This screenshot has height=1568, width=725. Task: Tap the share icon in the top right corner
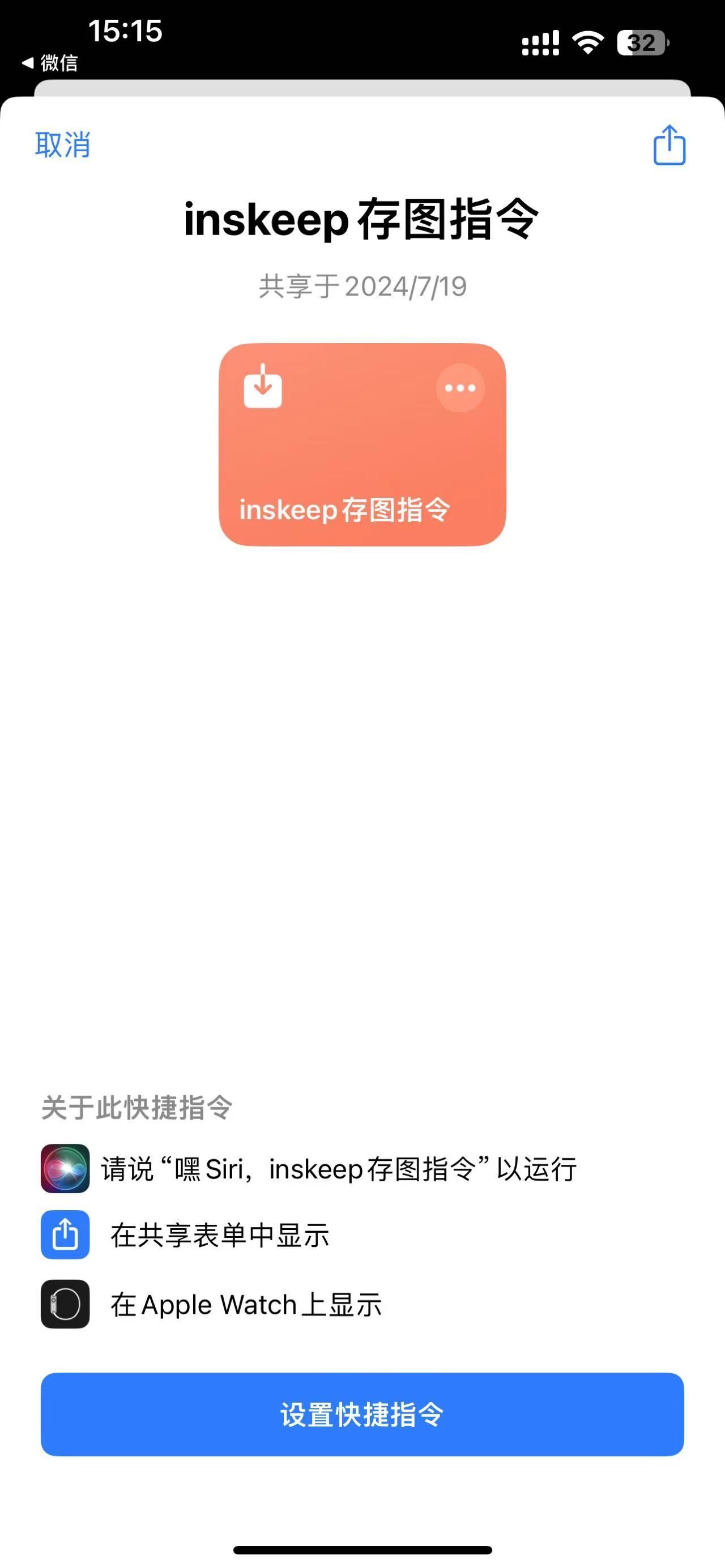pyautogui.click(x=668, y=145)
